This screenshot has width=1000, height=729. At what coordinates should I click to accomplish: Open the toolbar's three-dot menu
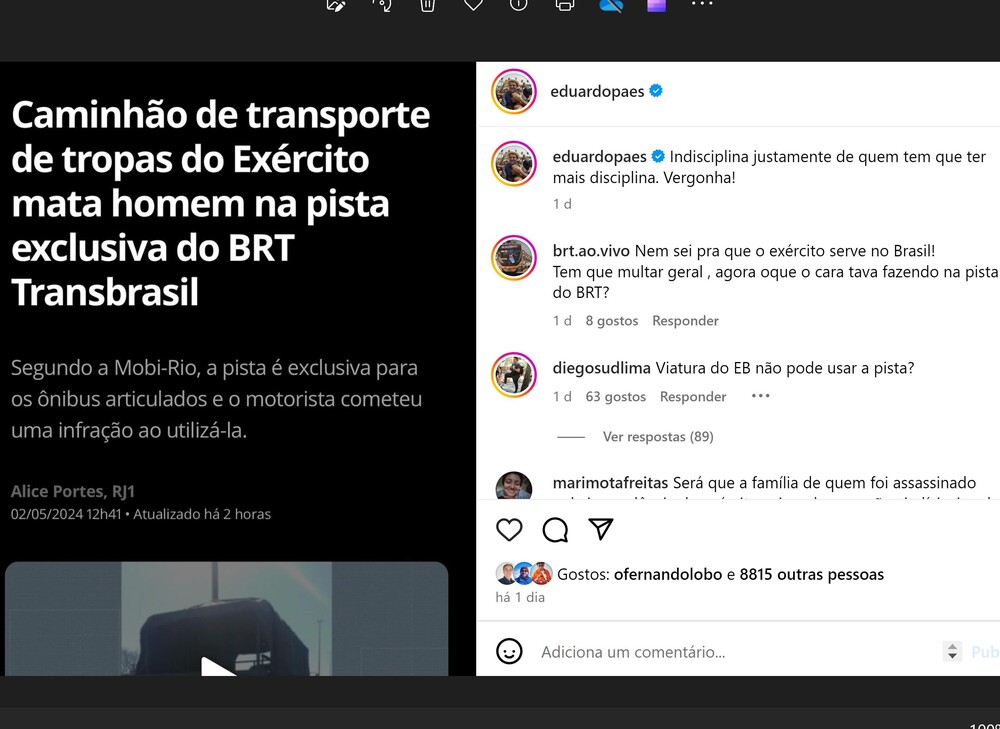(x=702, y=5)
